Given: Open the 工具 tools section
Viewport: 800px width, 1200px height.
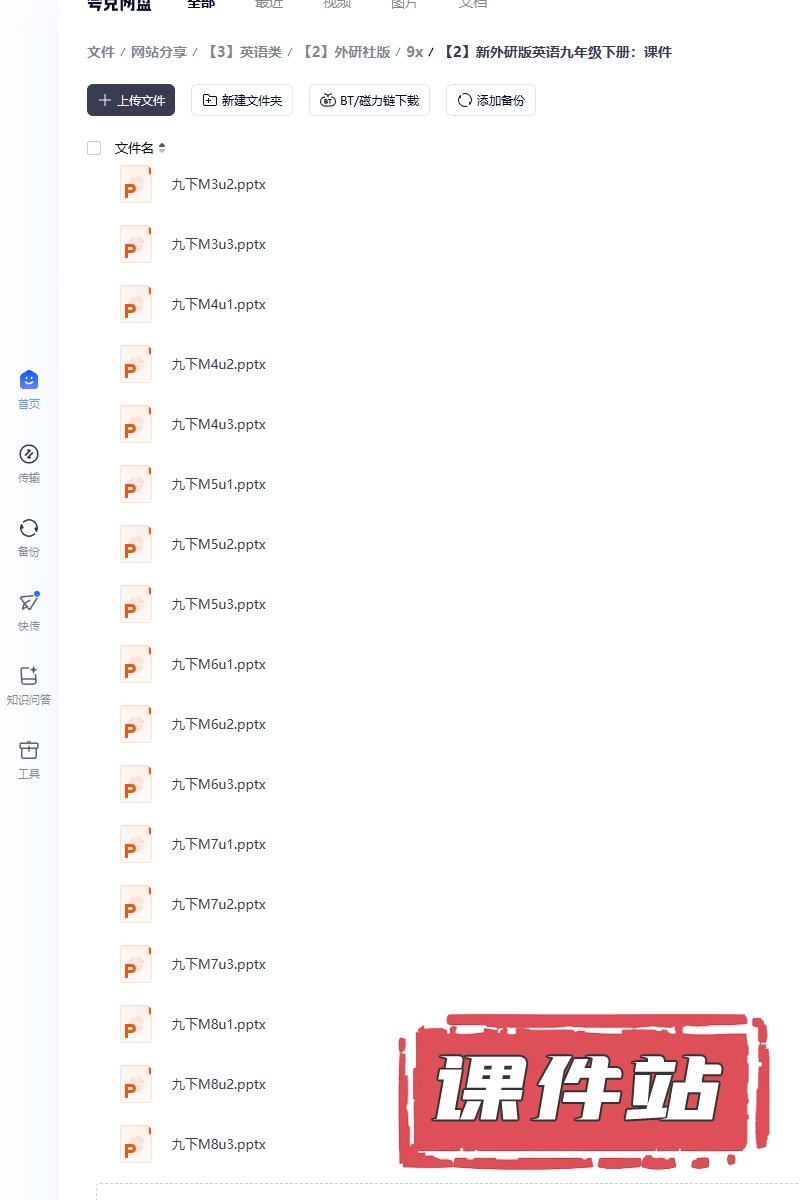Looking at the screenshot, I should click(29, 759).
